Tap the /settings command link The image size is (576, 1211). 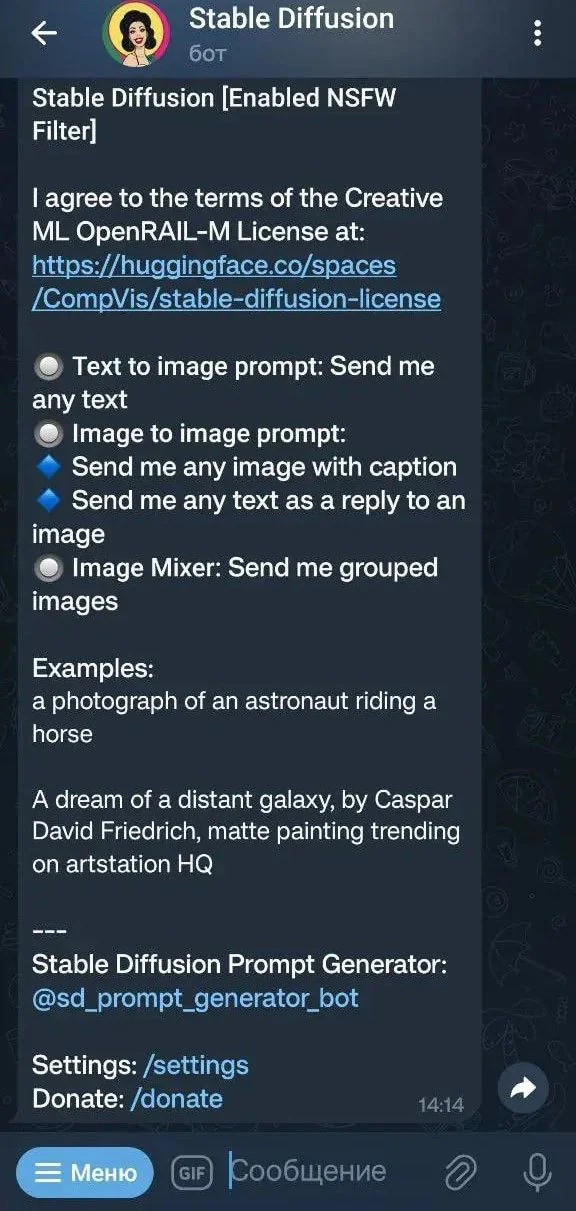click(x=195, y=1065)
